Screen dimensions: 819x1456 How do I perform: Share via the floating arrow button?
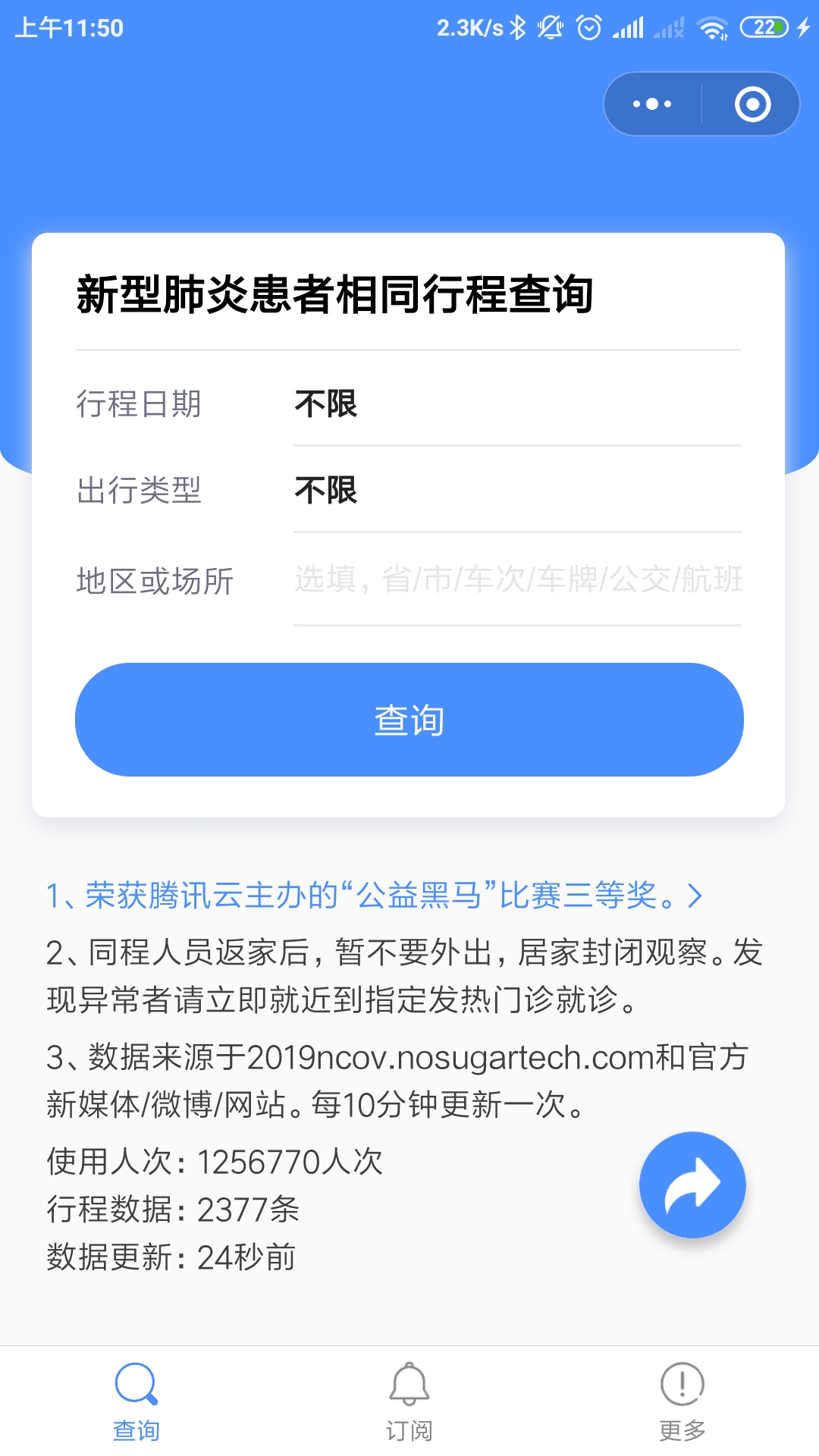[692, 1185]
